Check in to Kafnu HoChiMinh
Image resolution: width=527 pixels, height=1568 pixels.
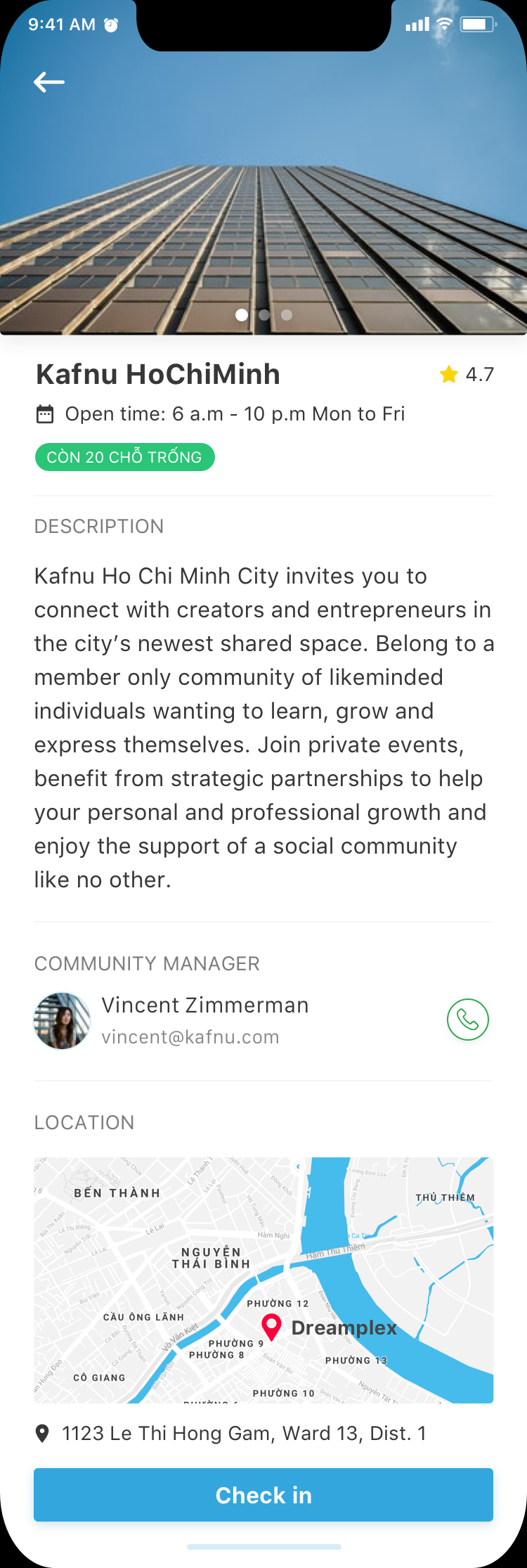point(263,1494)
